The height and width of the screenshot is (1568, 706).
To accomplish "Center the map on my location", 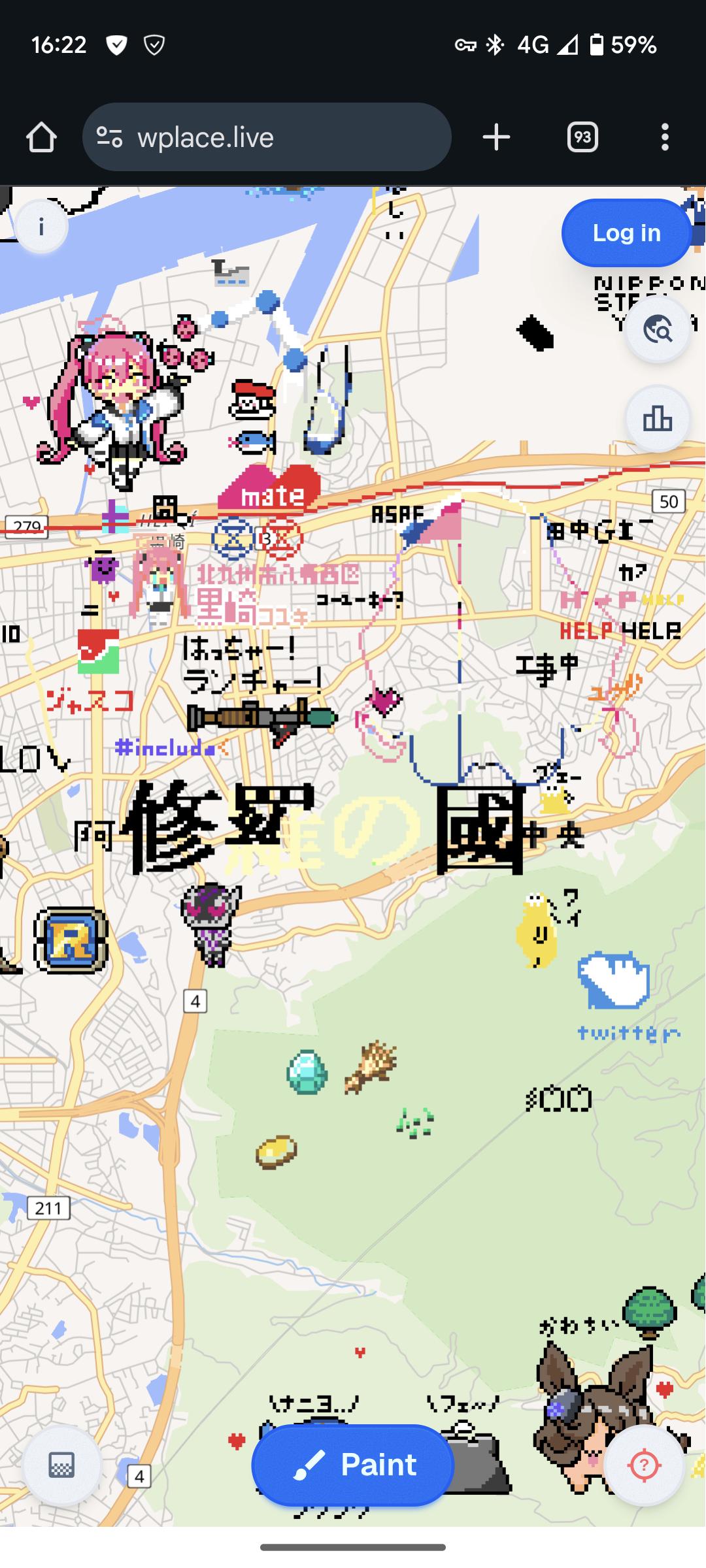I will point(644,1465).
